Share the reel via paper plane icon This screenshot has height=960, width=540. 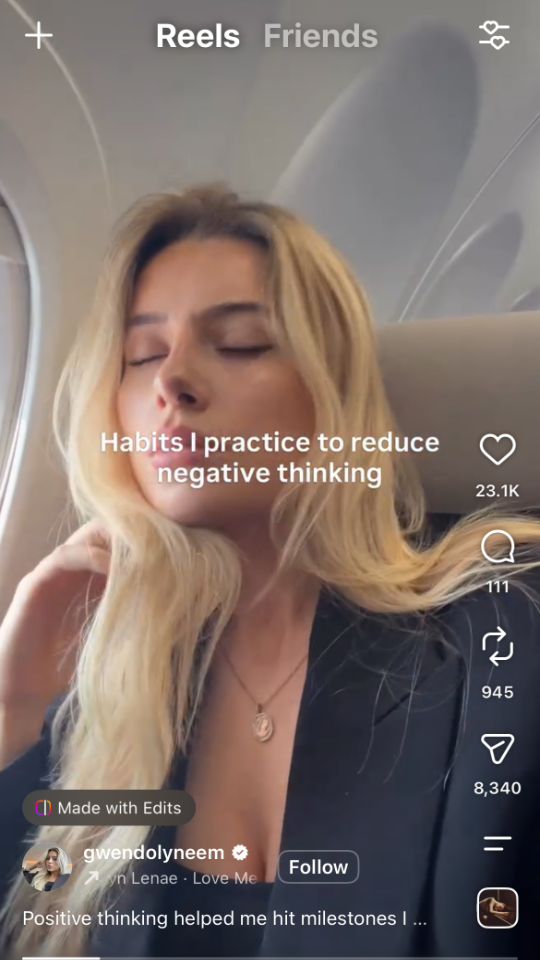click(x=497, y=748)
